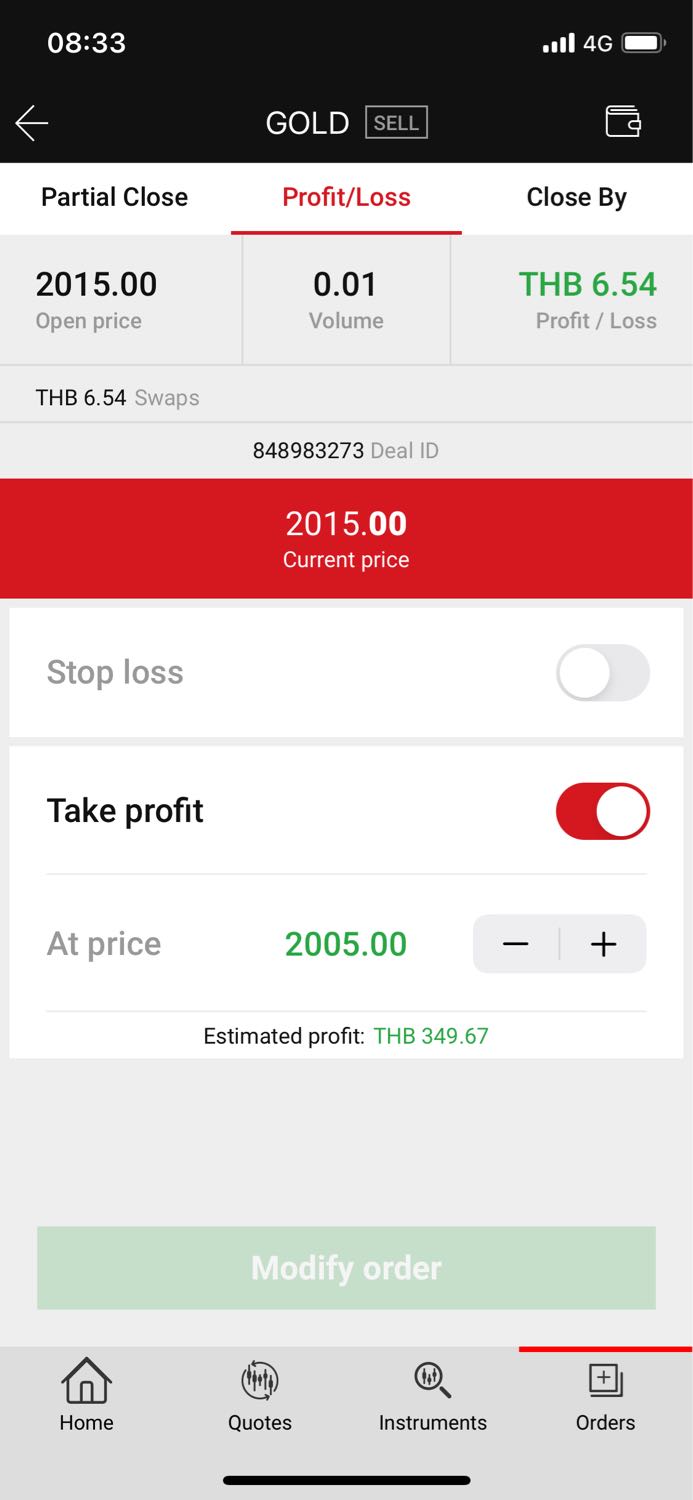Switch to the Orders tab
The height and width of the screenshot is (1500, 693).
(x=605, y=1396)
